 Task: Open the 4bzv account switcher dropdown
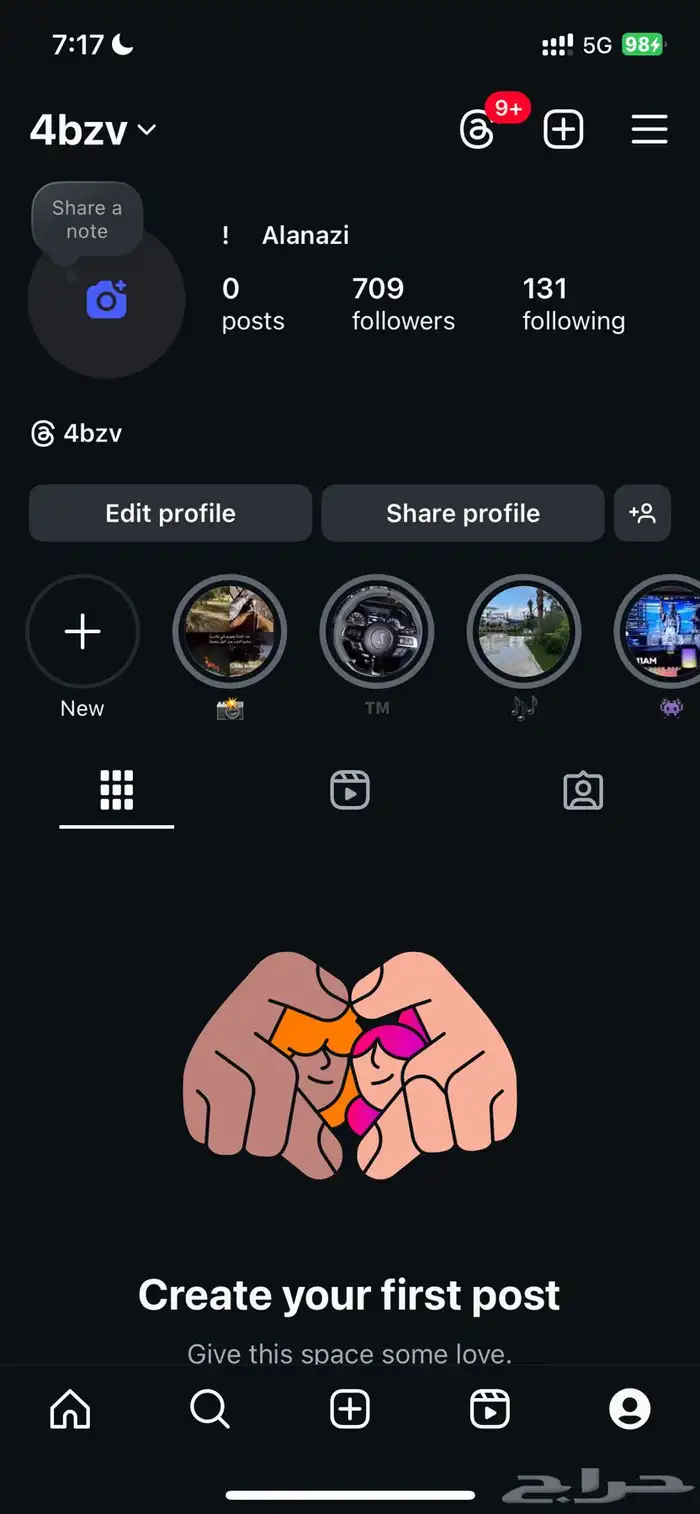click(93, 130)
